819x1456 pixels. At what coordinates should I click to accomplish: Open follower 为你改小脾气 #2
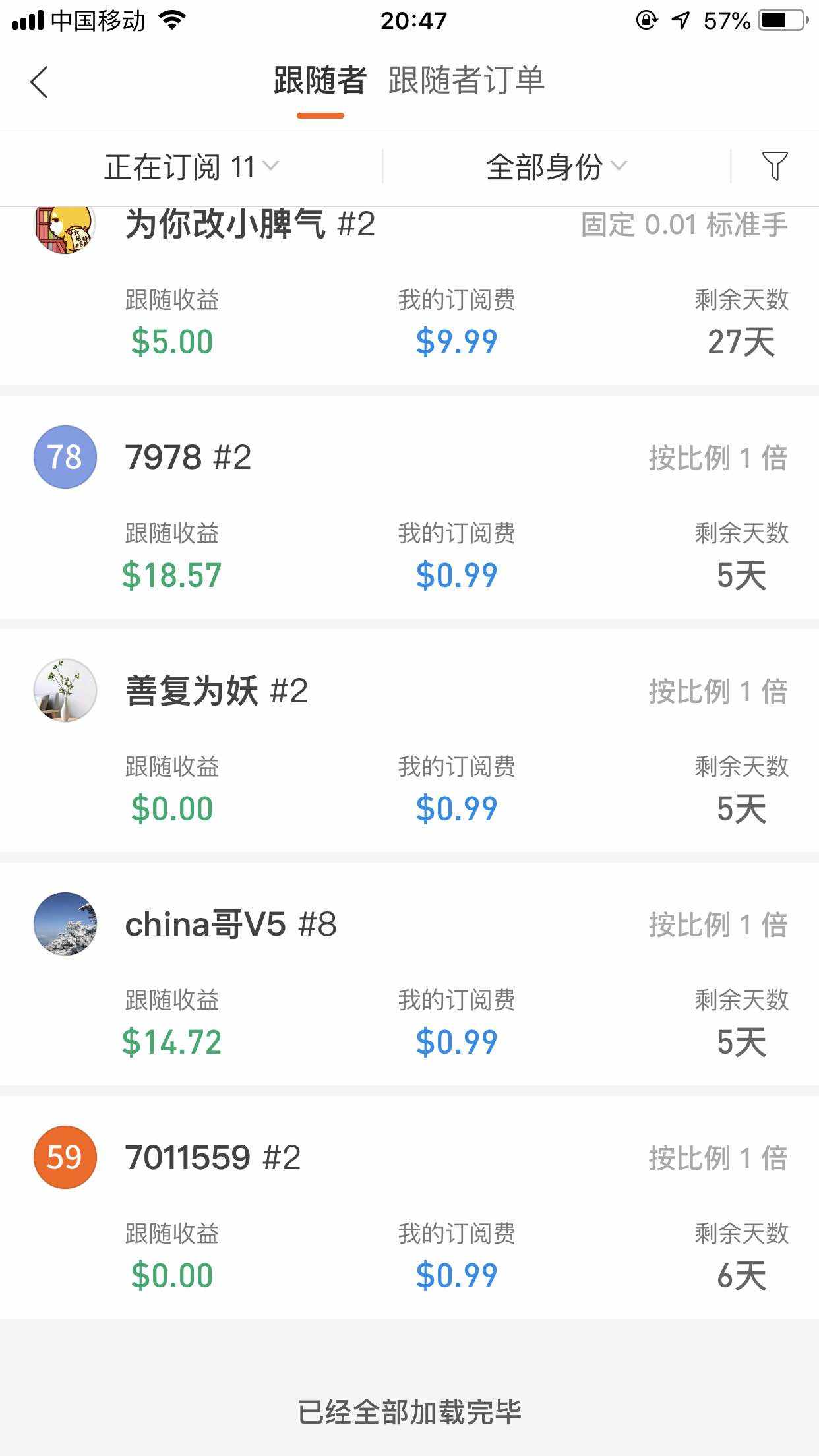(409, 295)
